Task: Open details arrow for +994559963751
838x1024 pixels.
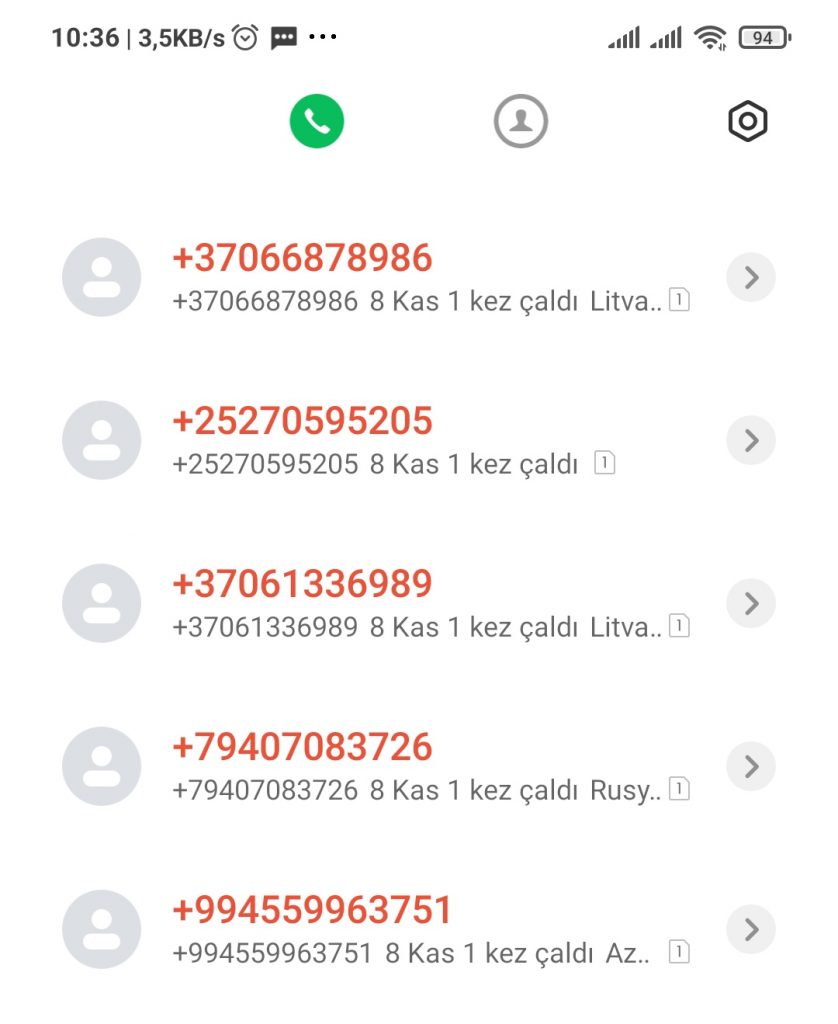Action: (x=751, y=930)
